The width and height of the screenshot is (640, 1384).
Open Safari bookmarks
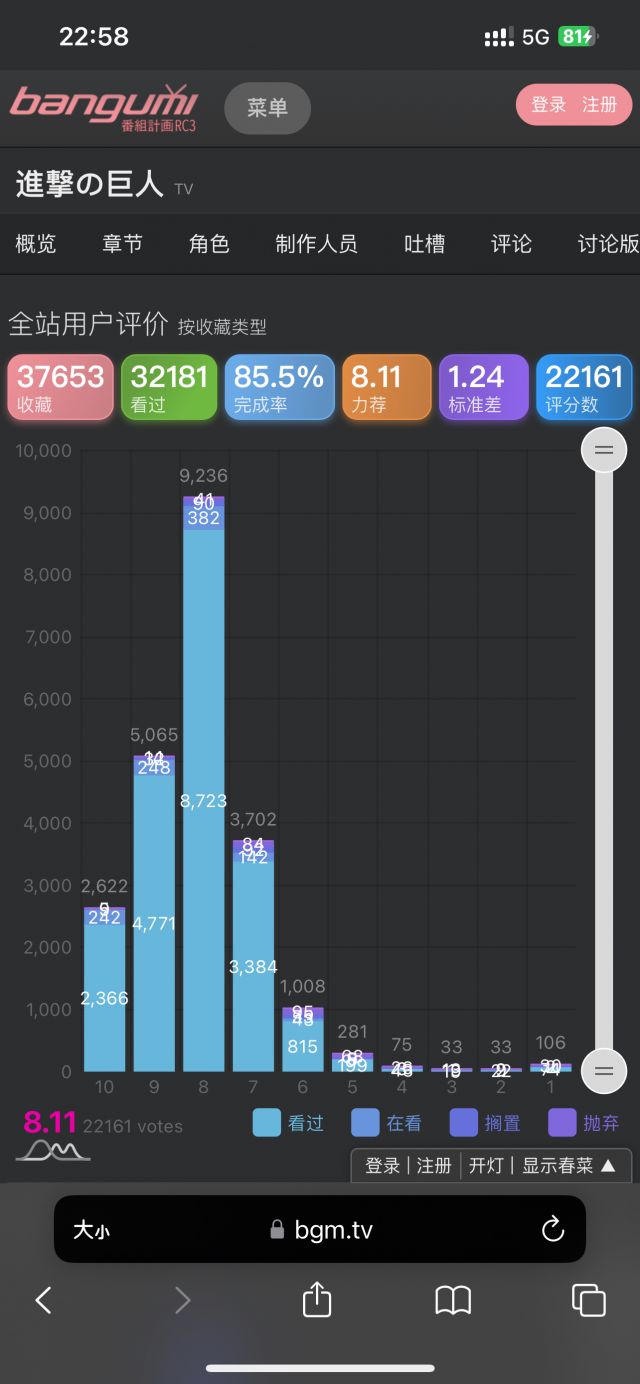(x=453, y=1300)
